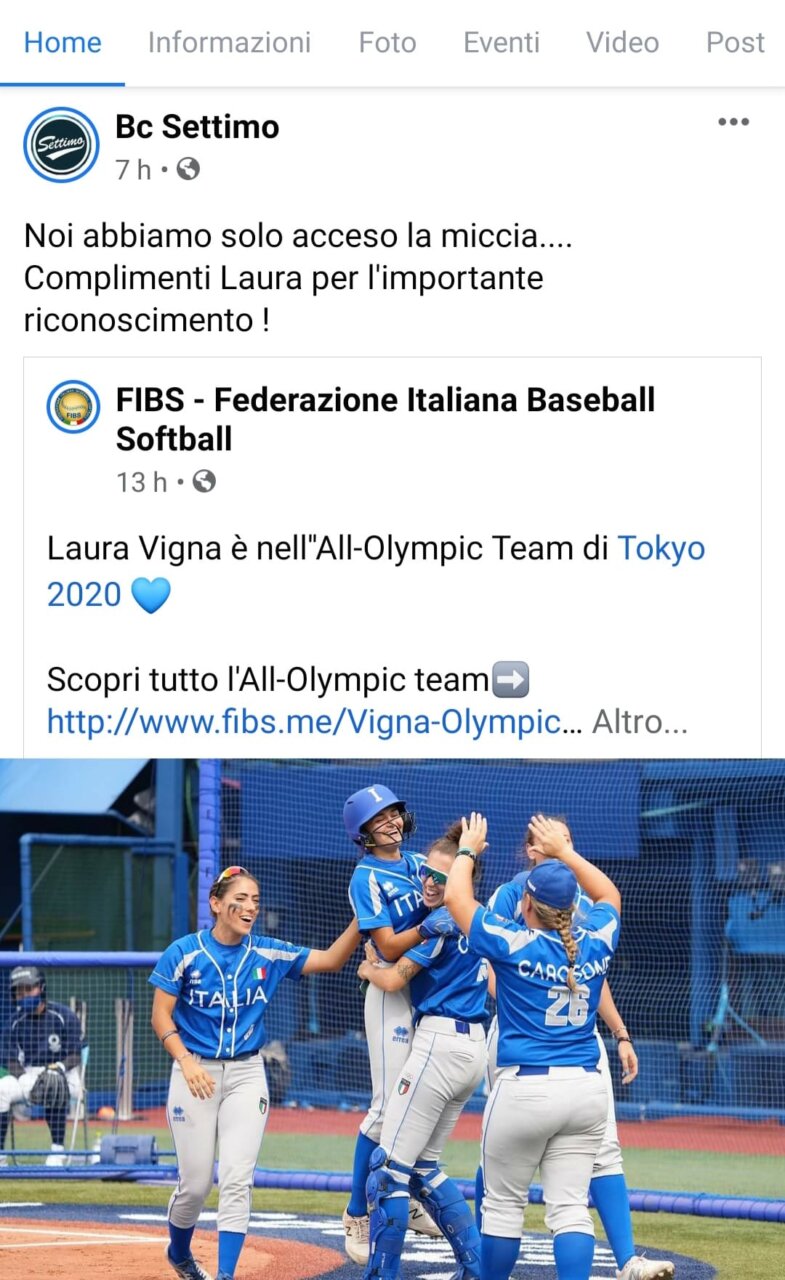Screen dimensions: 785x1280
Task: Open the Eventi tab
Action: click(501, 42)
